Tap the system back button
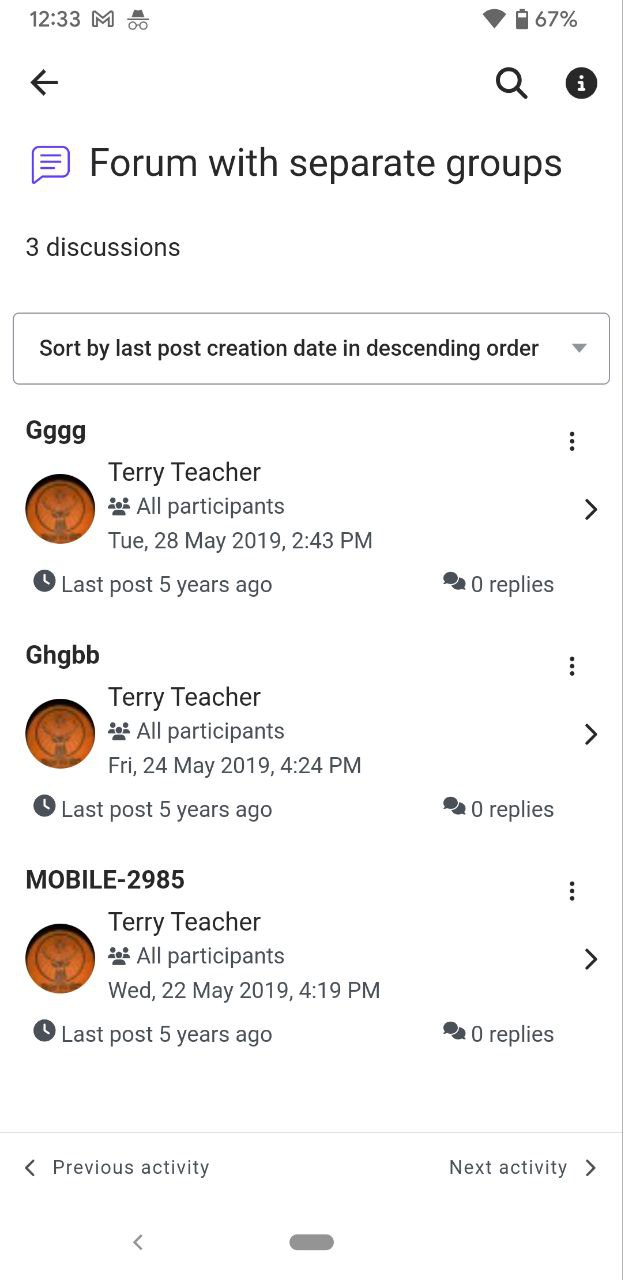623x1280 pixels. click(138, 1242)
